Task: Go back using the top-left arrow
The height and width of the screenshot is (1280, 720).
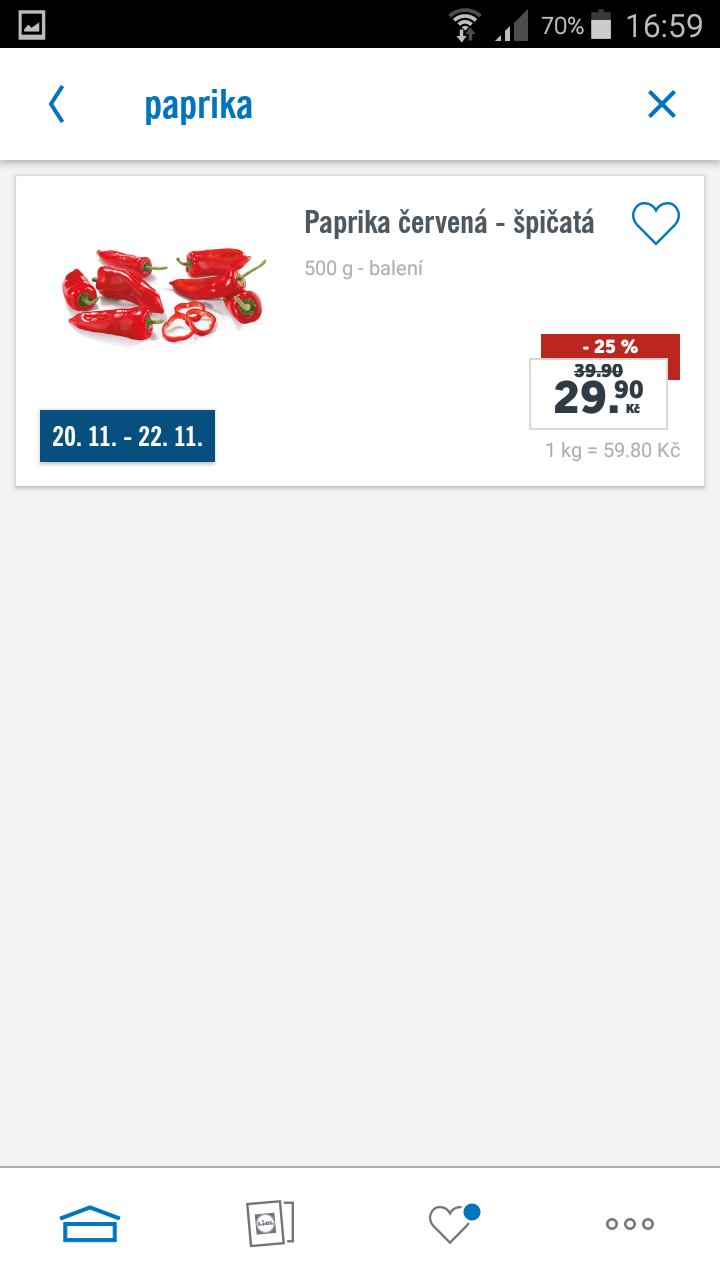Action: point(57,104)
